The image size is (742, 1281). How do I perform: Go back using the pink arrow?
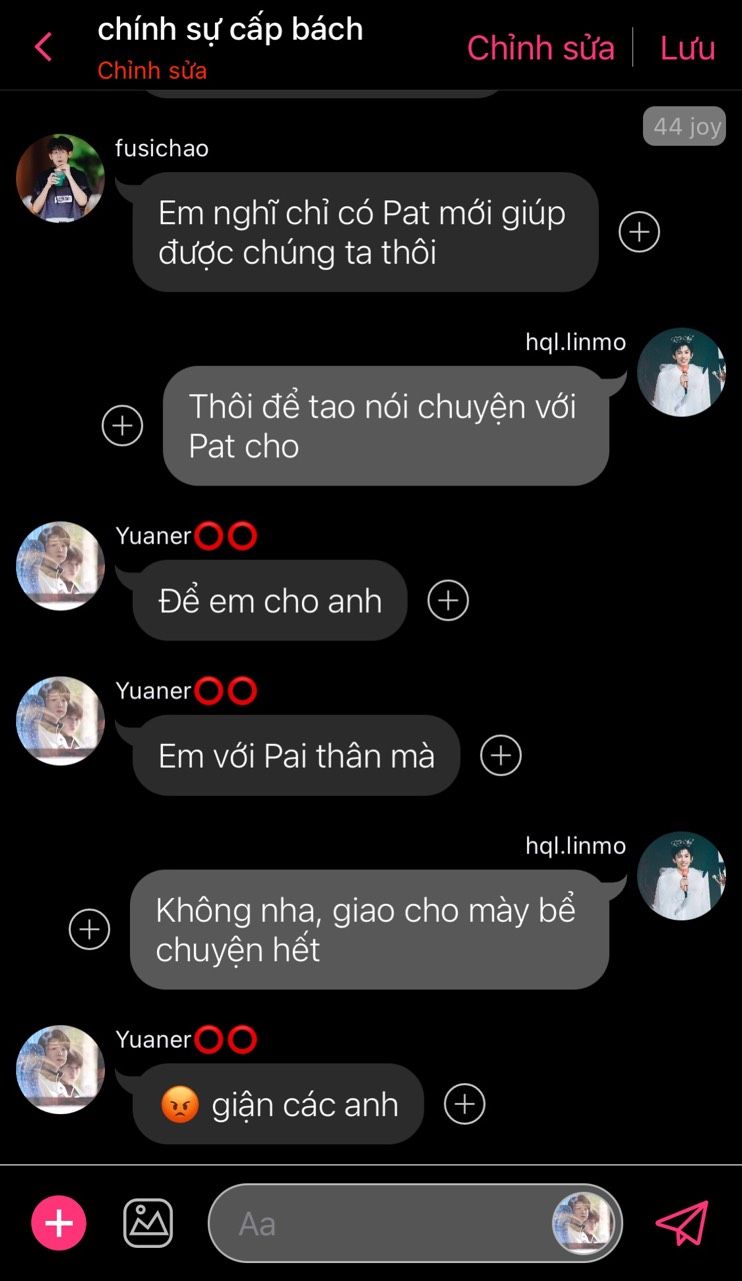(x=43, y=47)
